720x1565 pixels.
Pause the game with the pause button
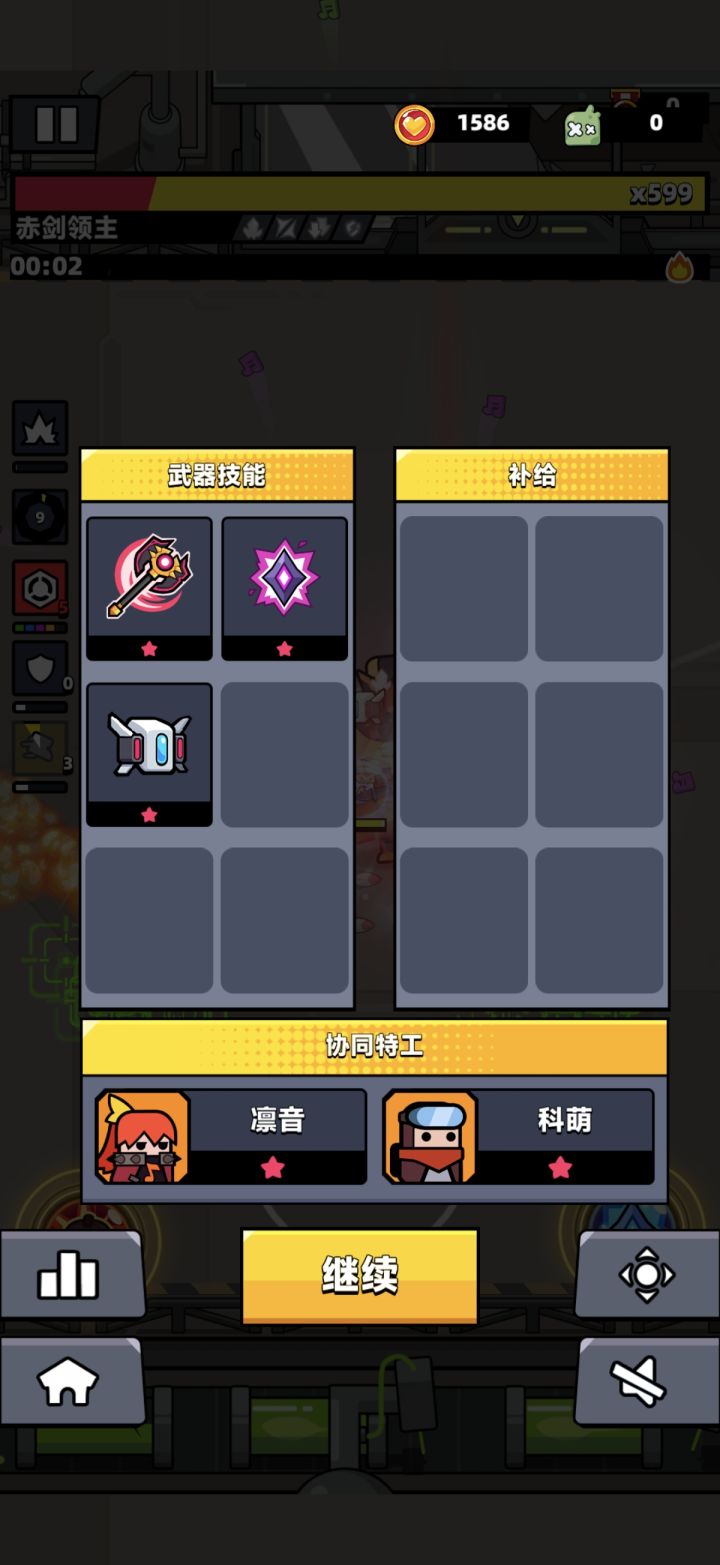52,123
